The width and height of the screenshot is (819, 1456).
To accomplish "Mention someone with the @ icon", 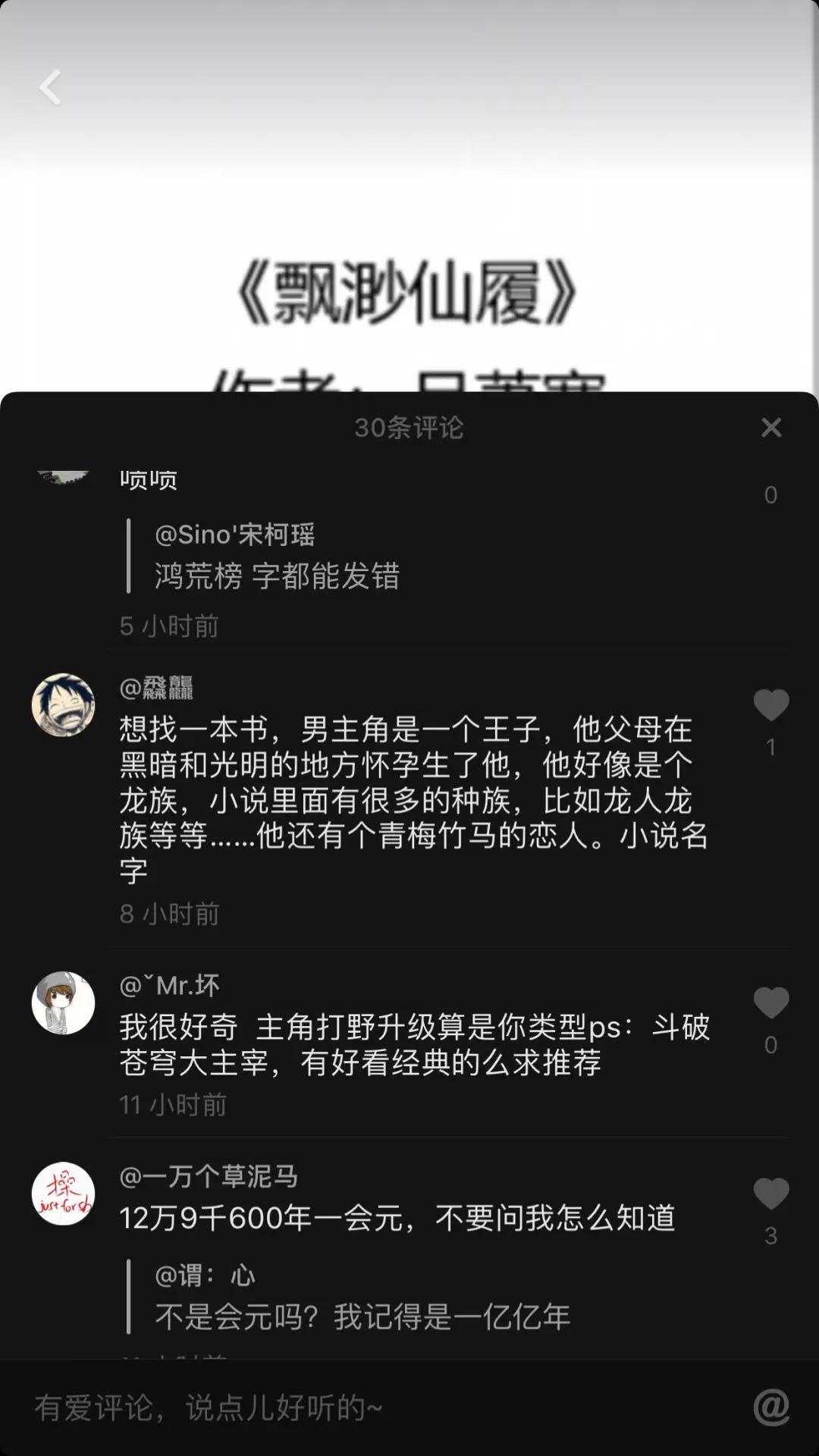I will click(x=770, y=1408).
